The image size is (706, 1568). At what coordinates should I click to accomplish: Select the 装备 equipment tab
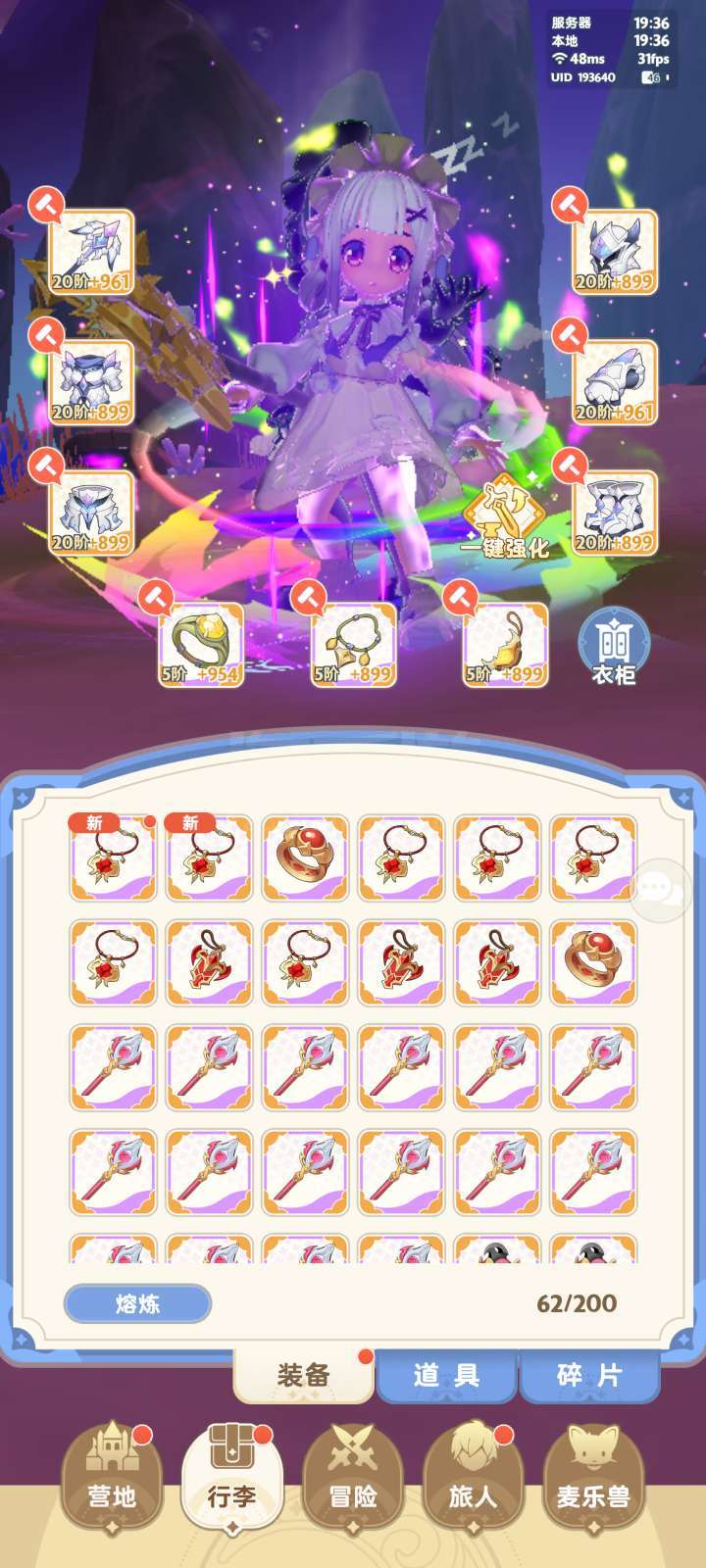click(303, 1375)
